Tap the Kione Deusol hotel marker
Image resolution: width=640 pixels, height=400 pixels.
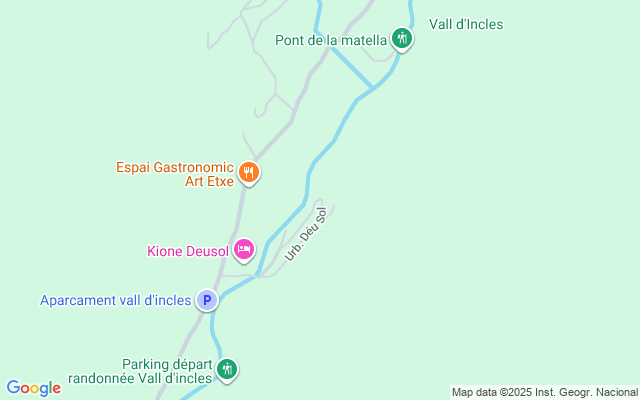point(243,248)
